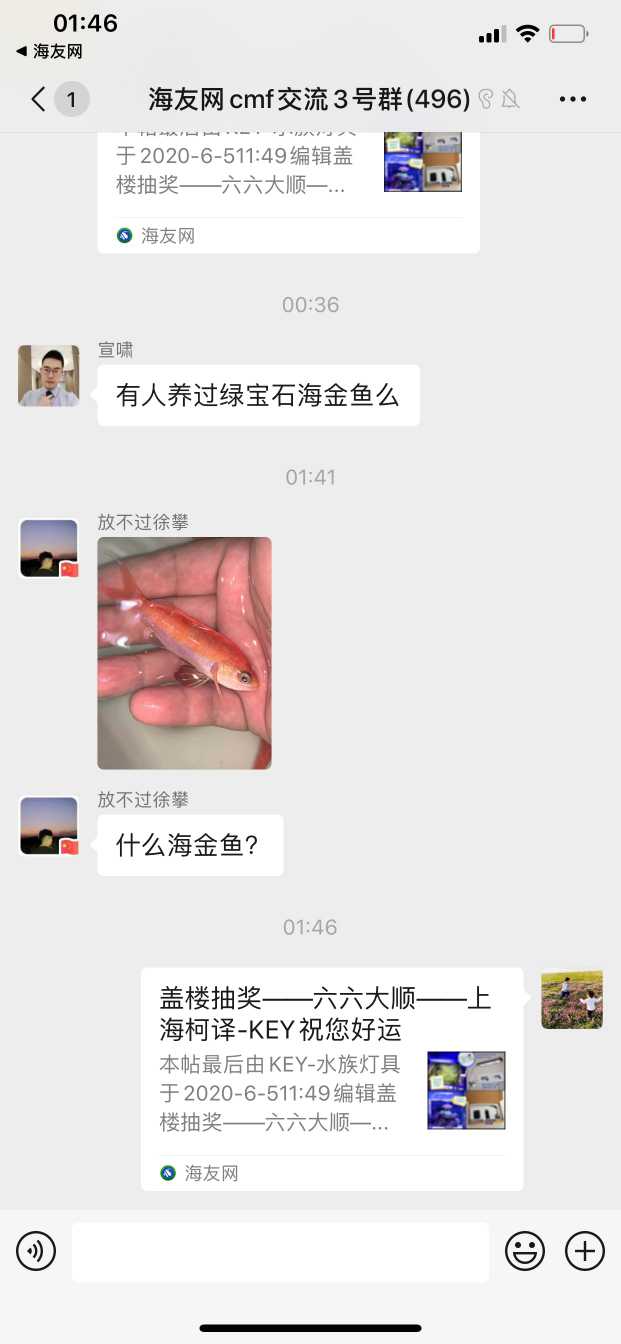Screen dimensions: 621x1344
Task: Open the plus attachments menu
Action: [585, 1251]
